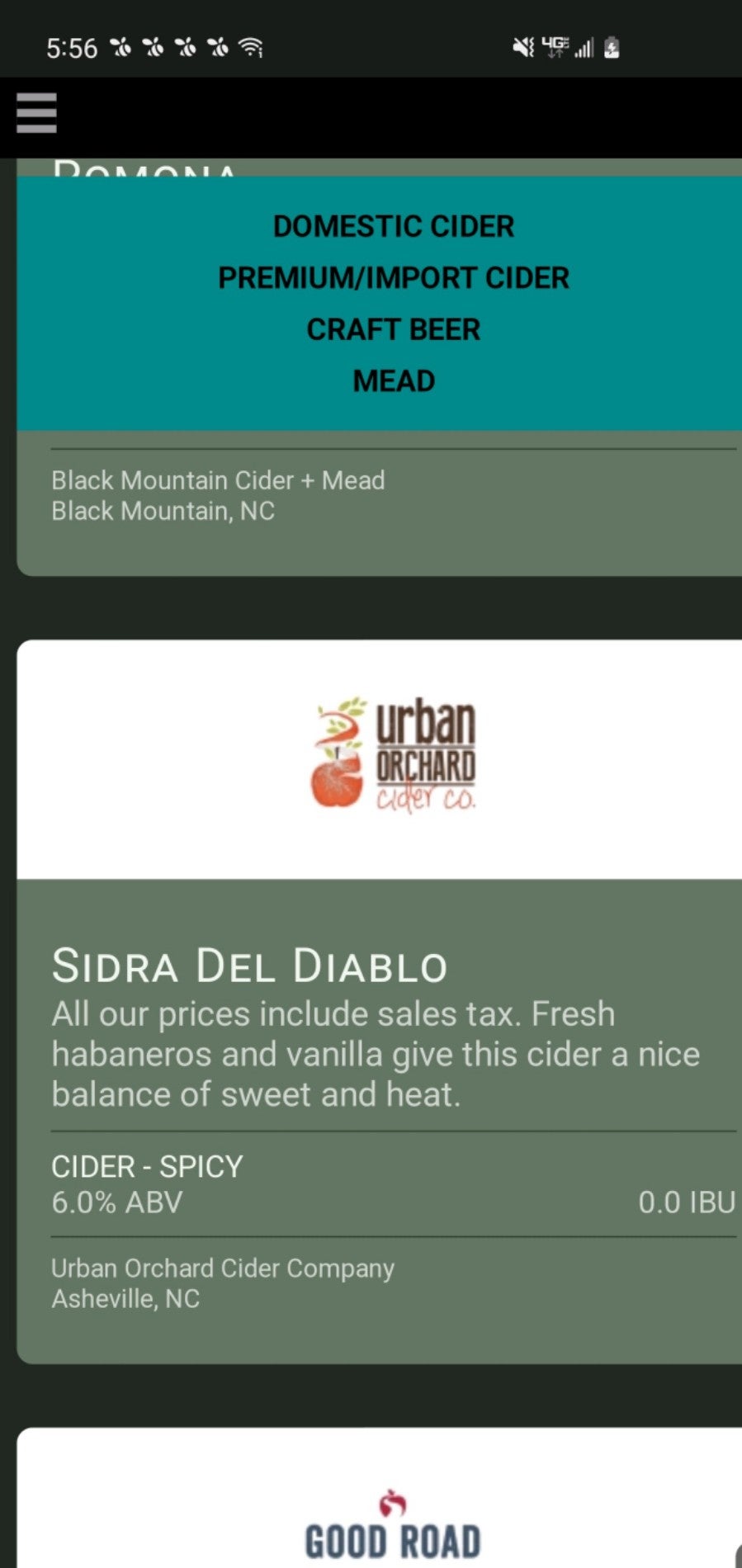Go to the Craft Beer section
The width and height of the screenshot is (742, 1568).
[394, 330]
